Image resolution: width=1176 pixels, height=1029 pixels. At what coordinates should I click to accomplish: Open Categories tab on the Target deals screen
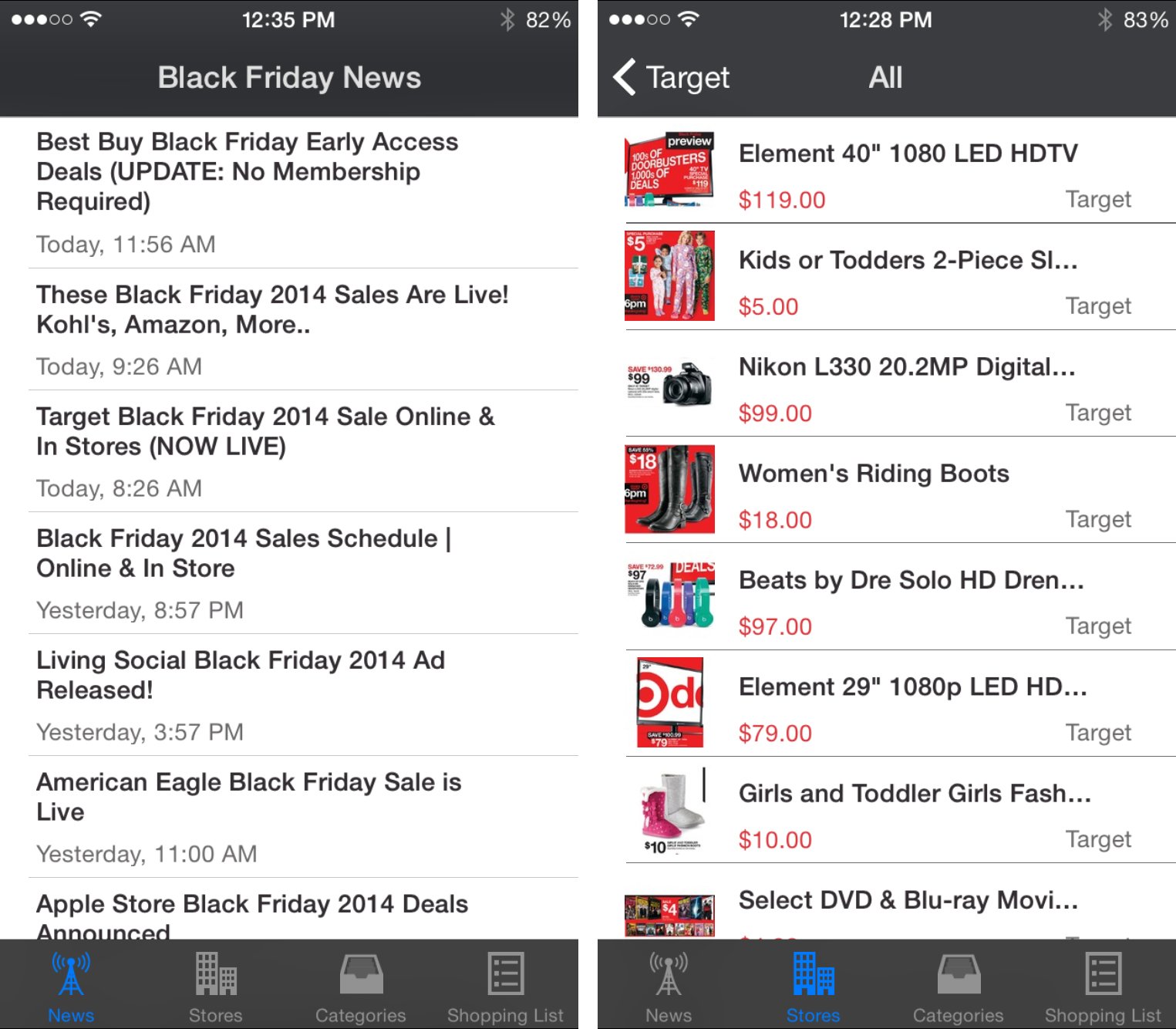(959, 987)
